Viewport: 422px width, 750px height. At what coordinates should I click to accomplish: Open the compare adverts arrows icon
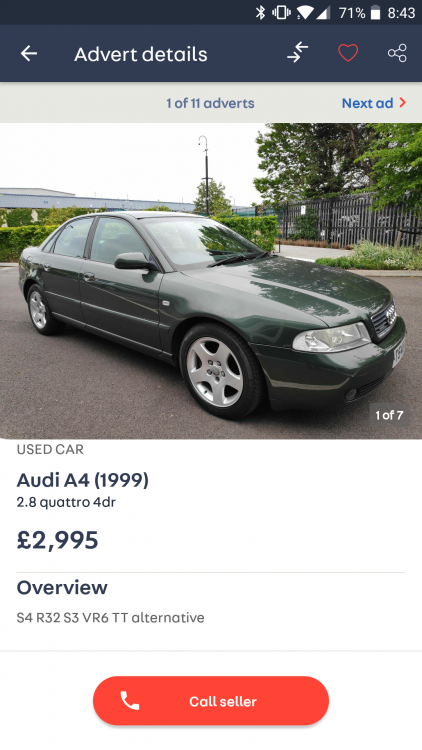coord(298,53)
